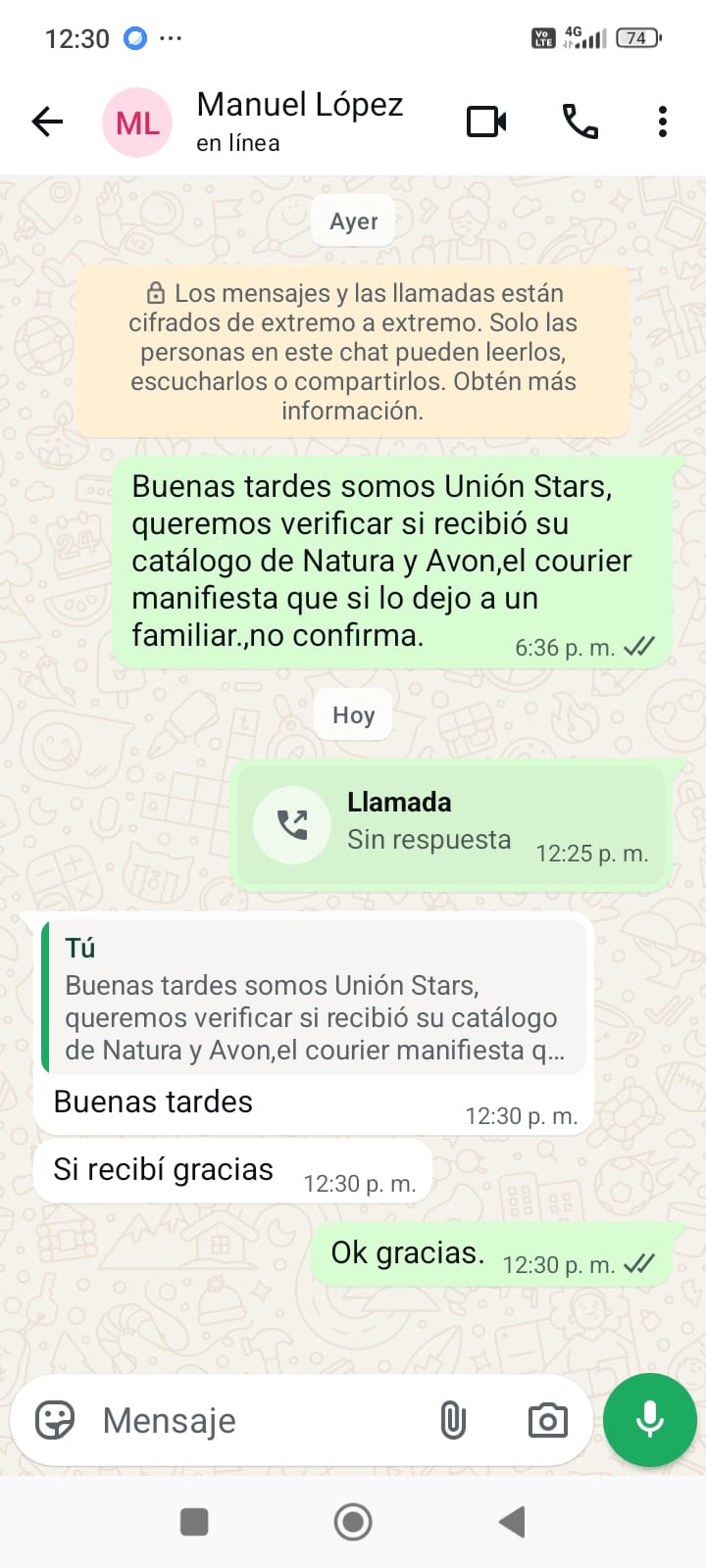The height and width of the screenshot is (1568, 706).
Task: Tap the unanswered call bubble from 12:25
Action: (451, 824)
